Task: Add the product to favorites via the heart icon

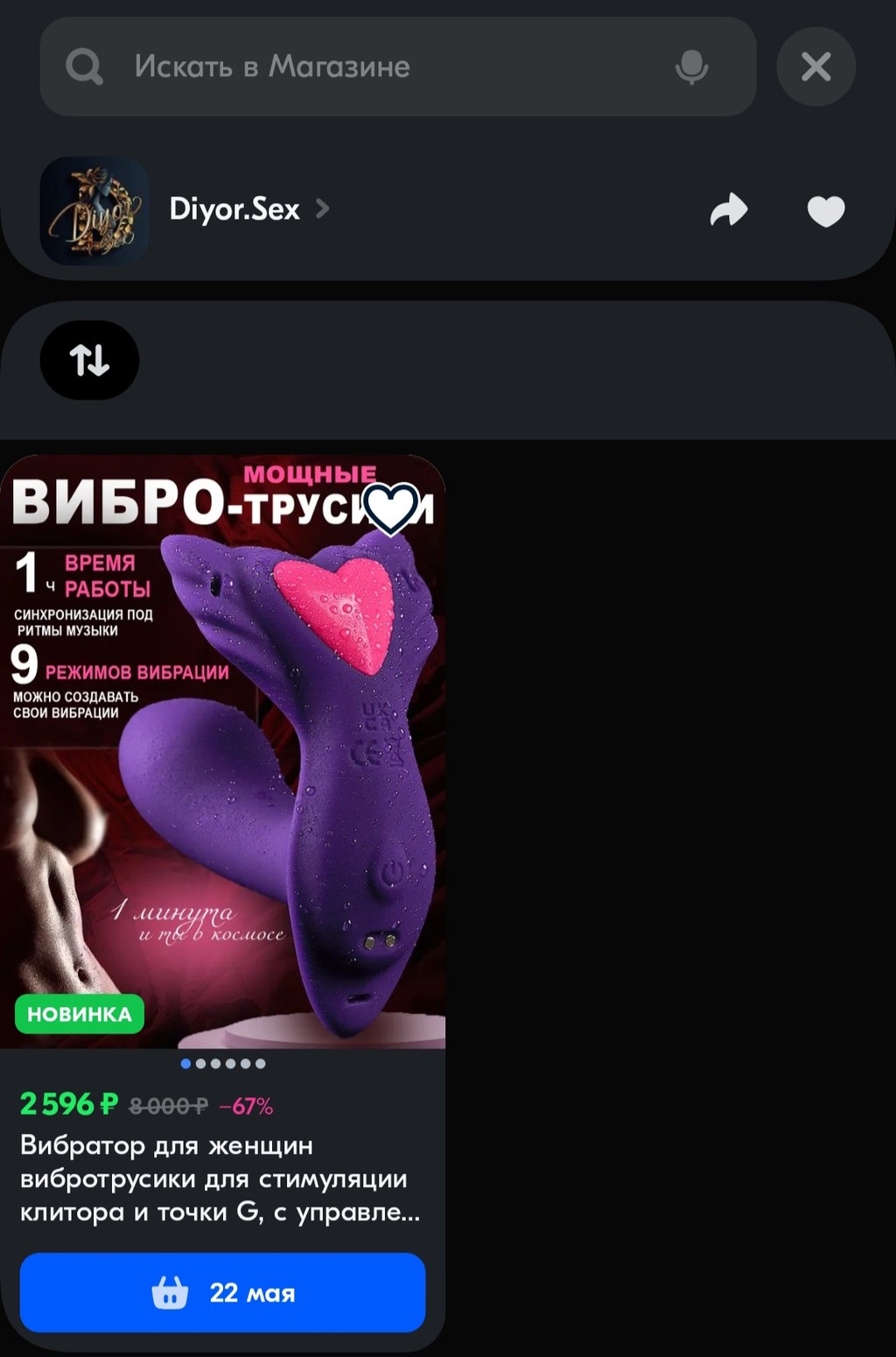Action: [x=391, y=508]
